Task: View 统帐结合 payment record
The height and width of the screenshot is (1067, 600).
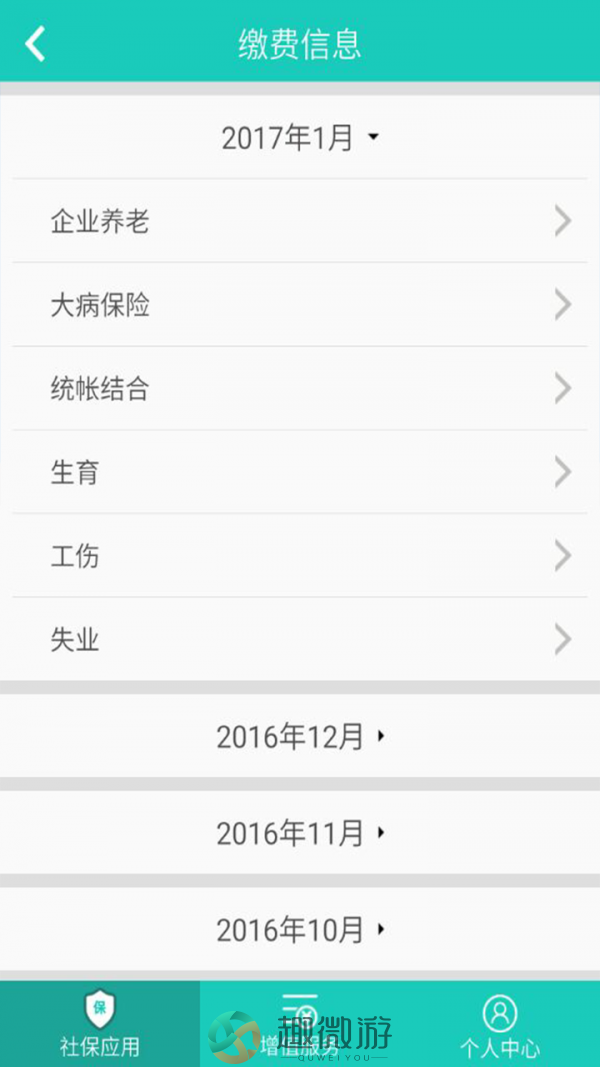Action: pos(300,389)
